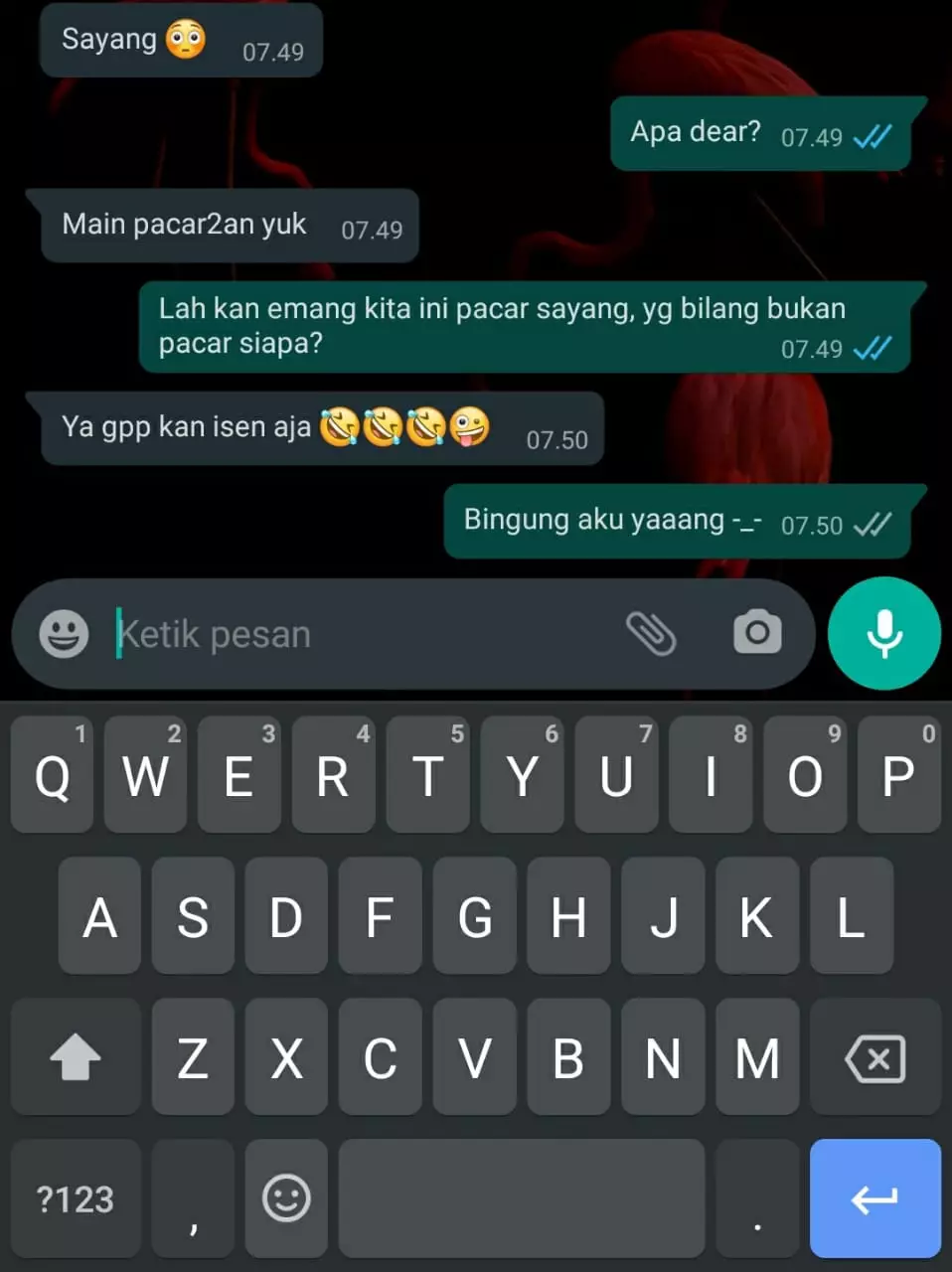Tap the 07.50 timestamp on 'Ya gpp kan isen aja'
Viewport: 952px width, 1272px height.
(557, 440)
